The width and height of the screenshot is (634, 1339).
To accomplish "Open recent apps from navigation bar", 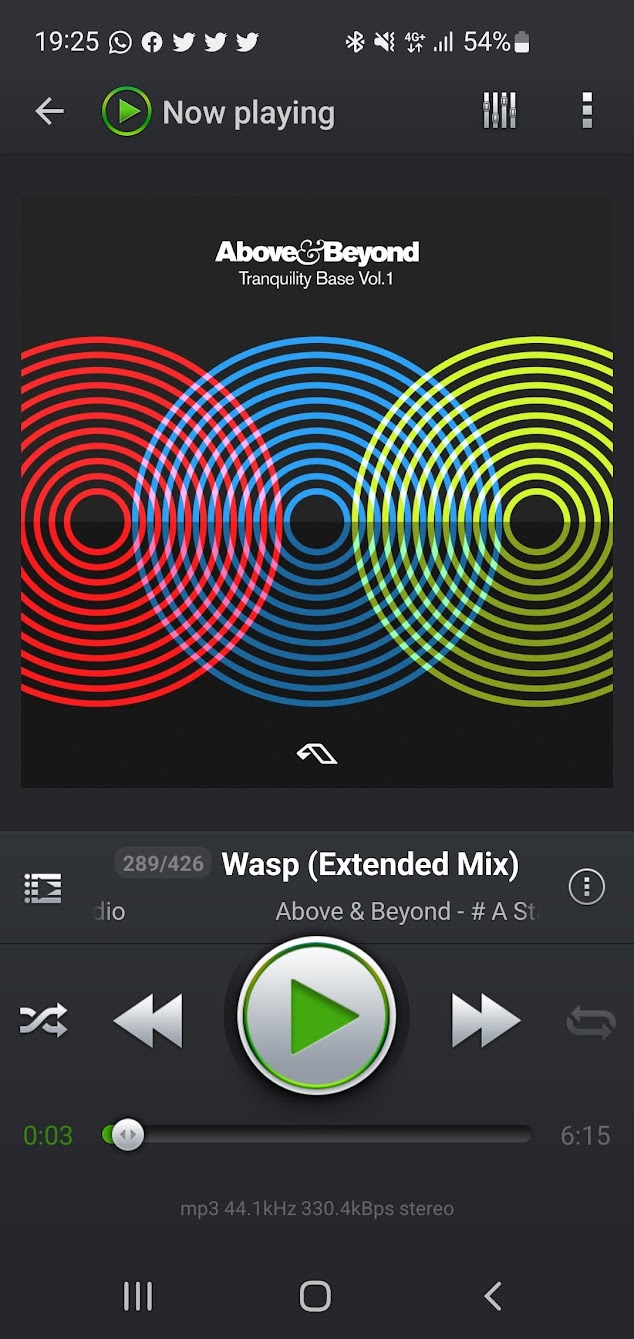I will (x=138, y=1296).
